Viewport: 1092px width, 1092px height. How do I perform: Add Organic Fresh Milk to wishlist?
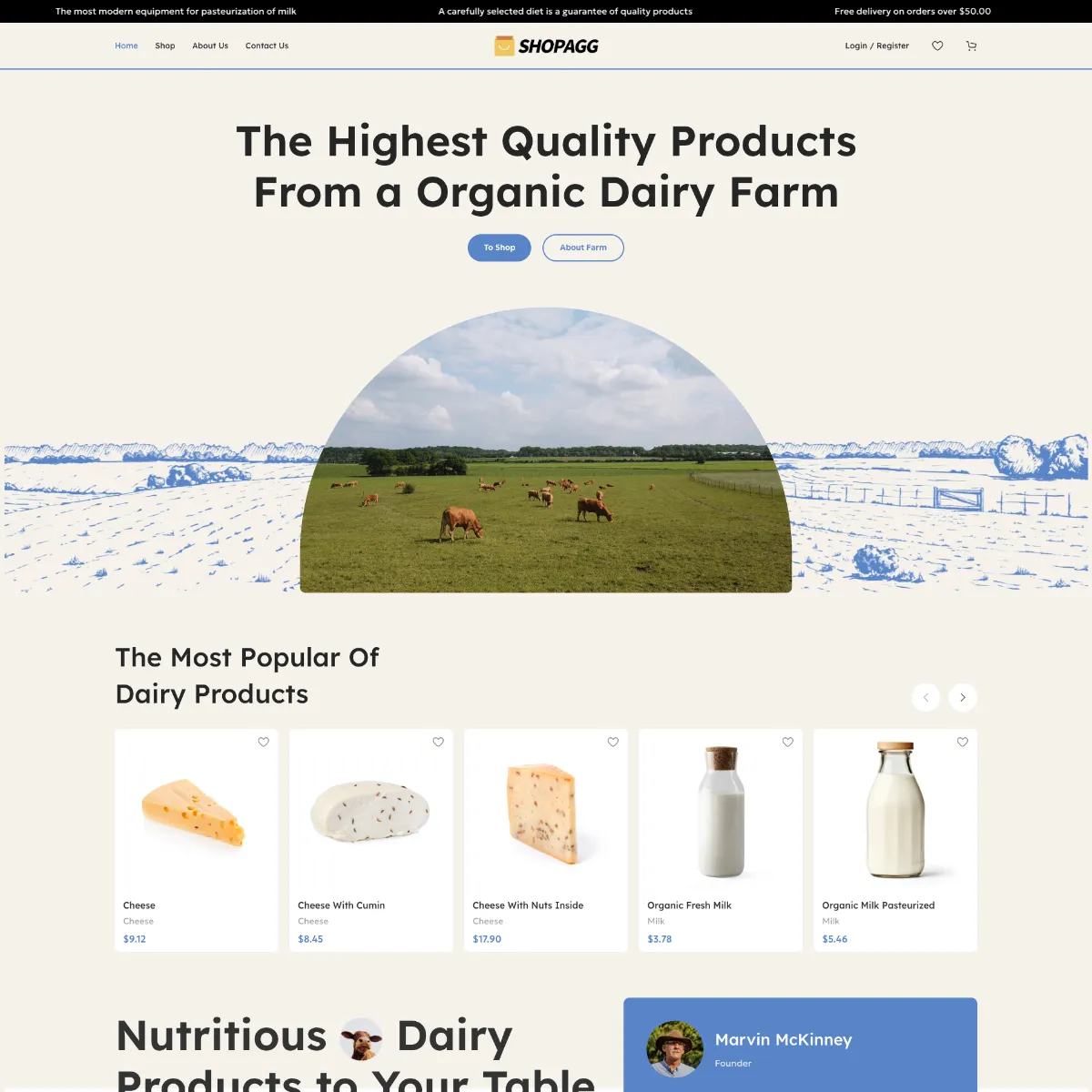(x=787, y=743)
